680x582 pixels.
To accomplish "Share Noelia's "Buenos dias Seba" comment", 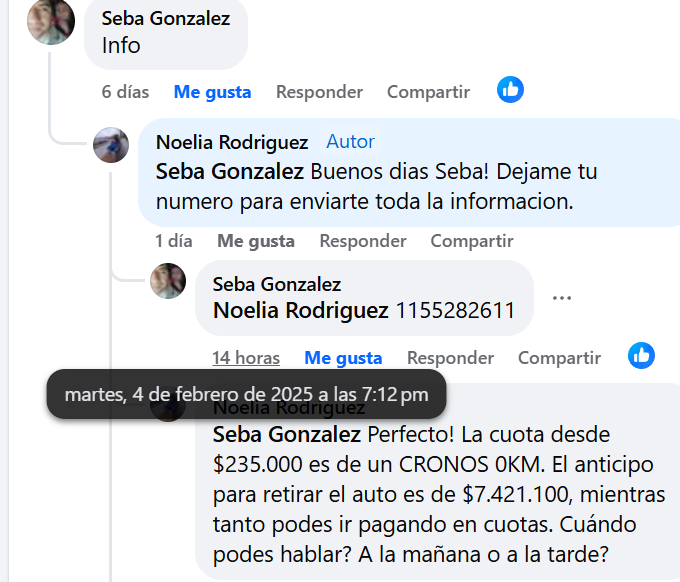I will coord(471,241).
